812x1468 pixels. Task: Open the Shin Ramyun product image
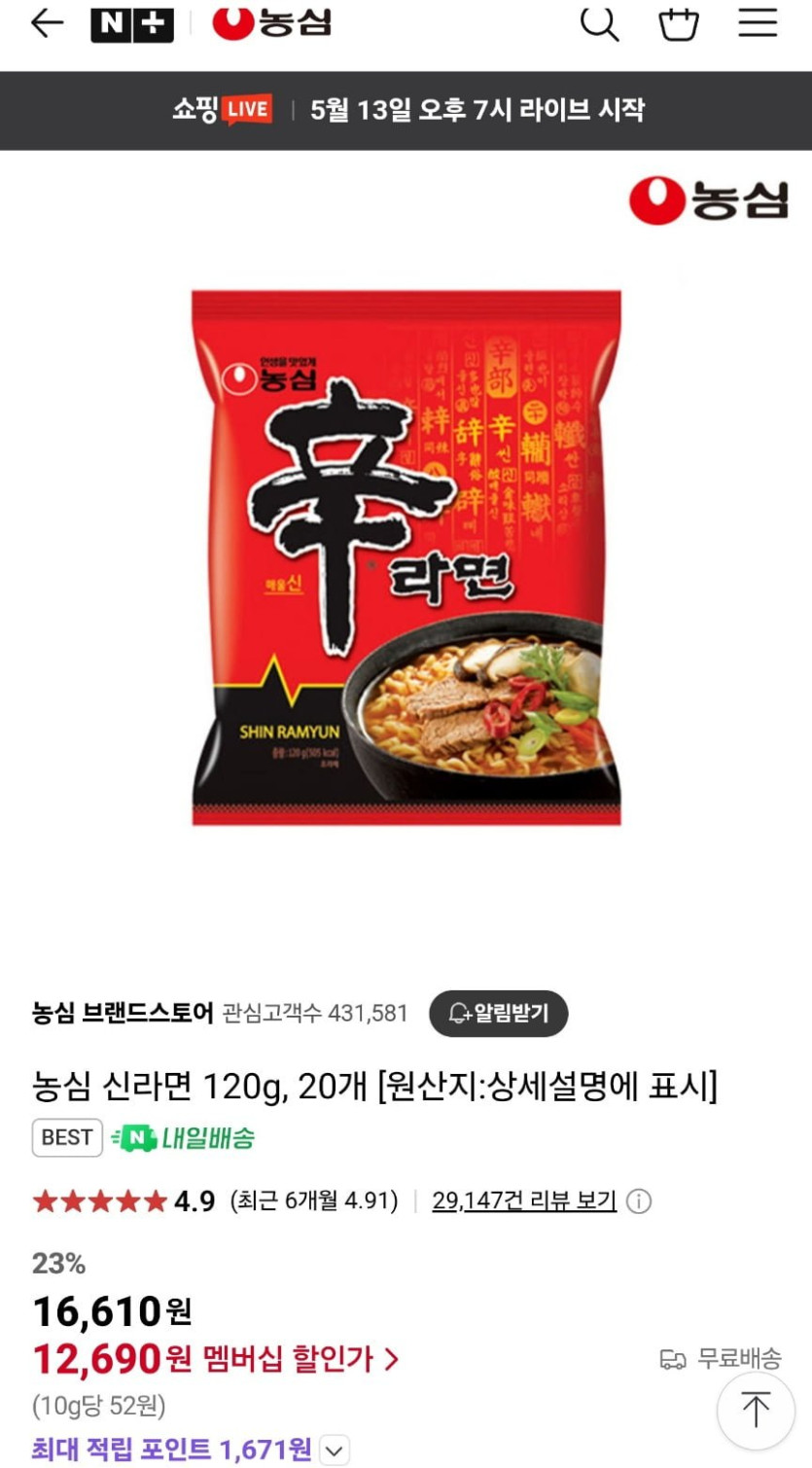(406, 556)
